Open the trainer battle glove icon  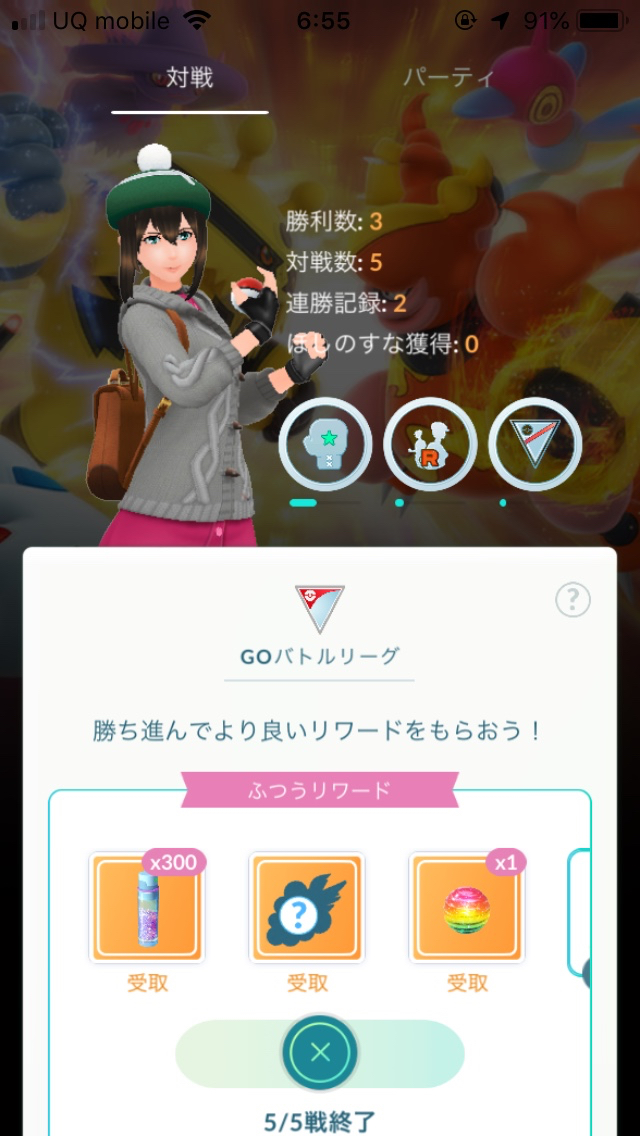(325, 444)
